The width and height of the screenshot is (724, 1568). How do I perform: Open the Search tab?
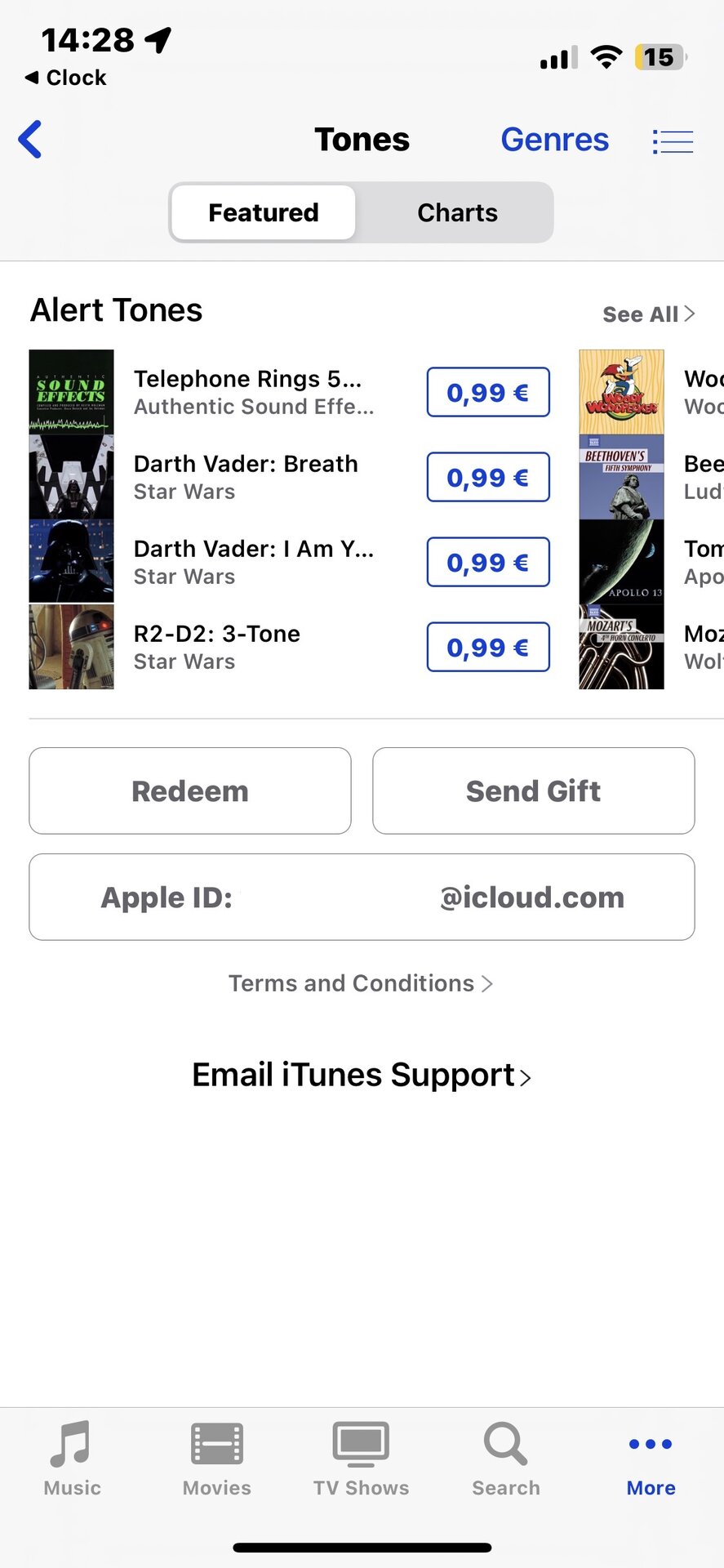coord(505,1459)
